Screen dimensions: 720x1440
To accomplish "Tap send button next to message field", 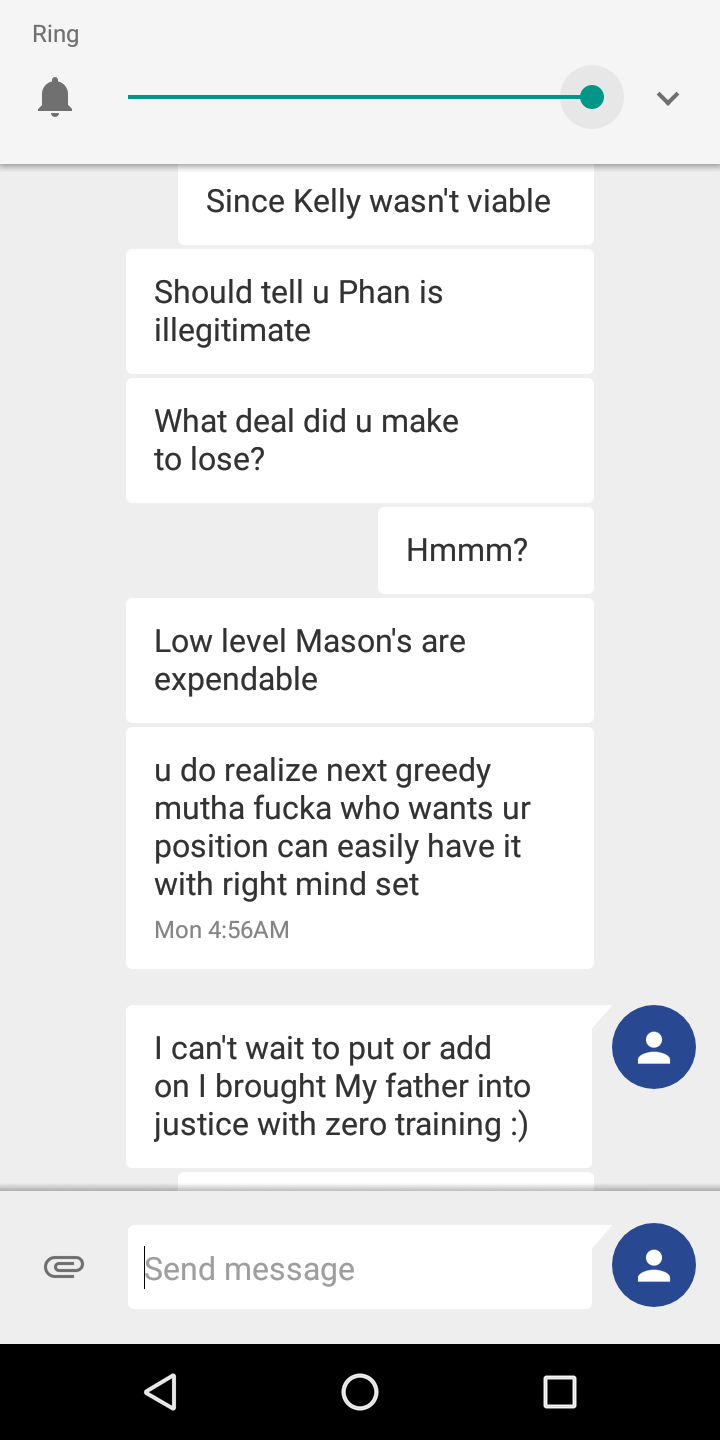I will [653, 1265].
